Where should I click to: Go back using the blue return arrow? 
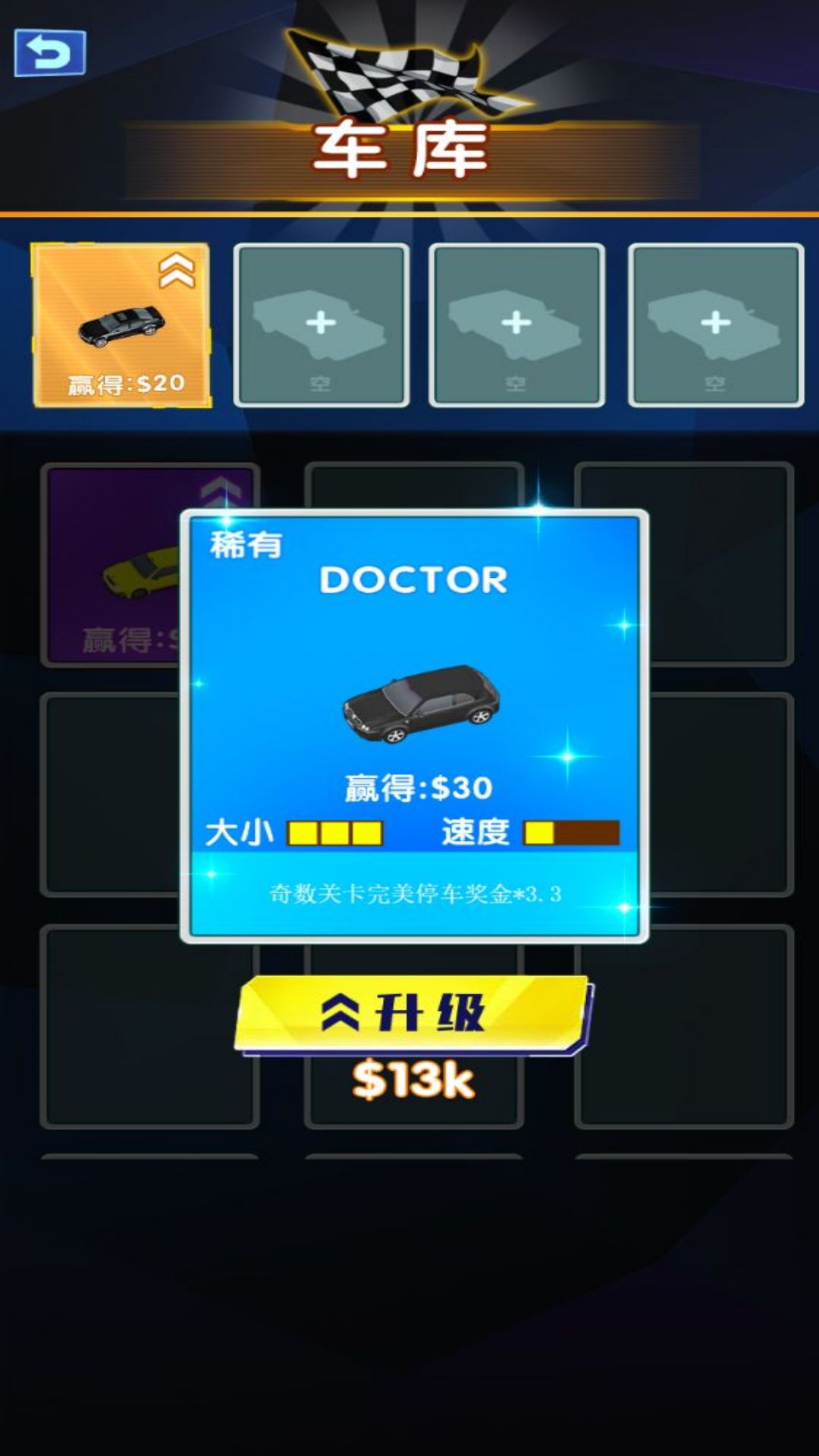pyautogui.click(x=50, y=53)
